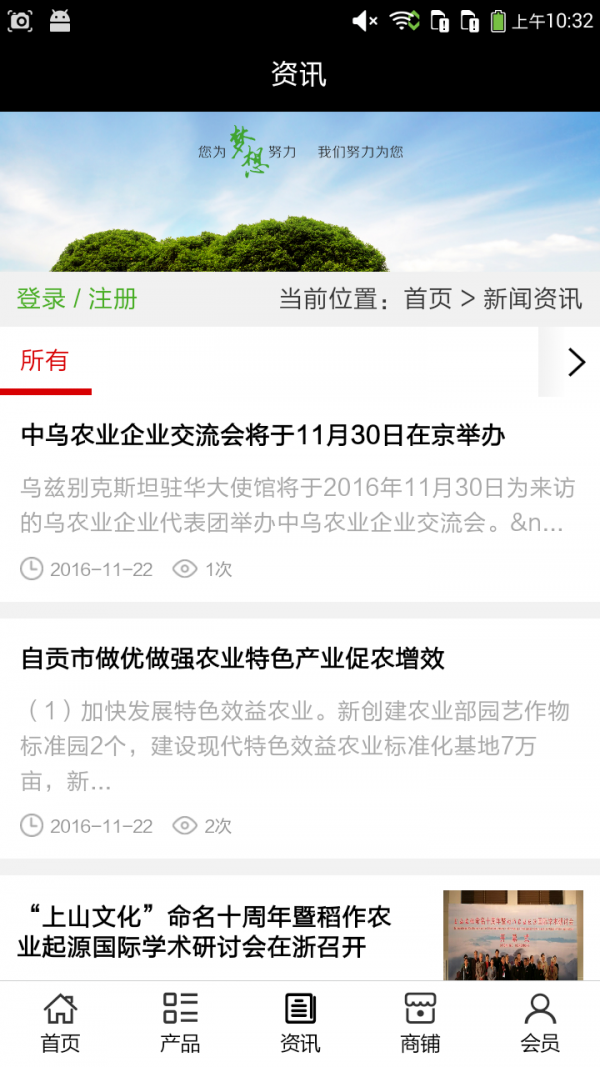Expand more categories with the right arrow
600x1067 pixels.
[x=575, y=362]
